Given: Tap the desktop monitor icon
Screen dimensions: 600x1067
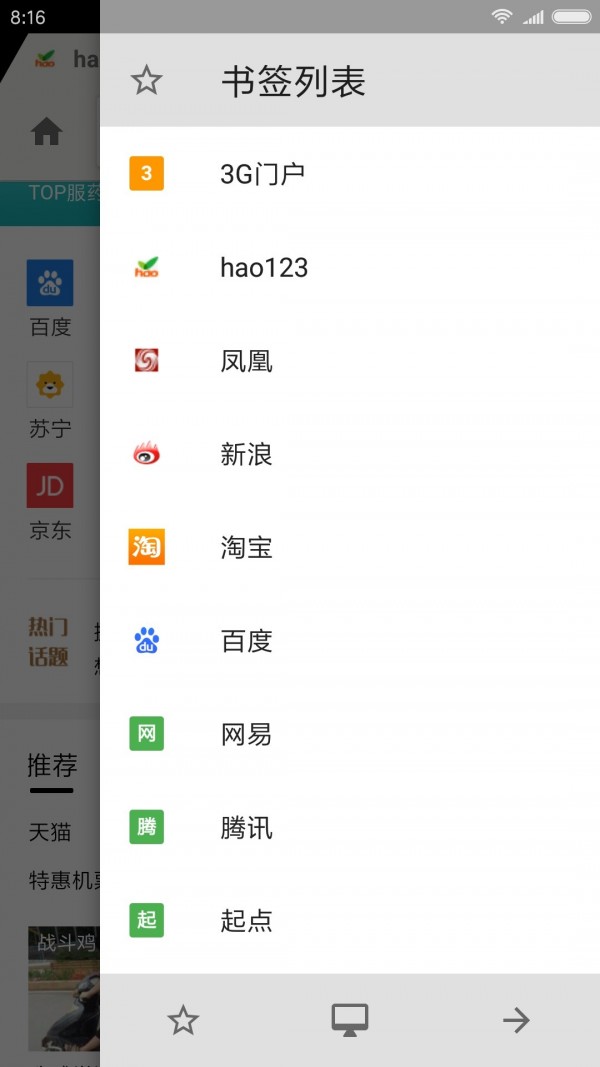Looking at the screenshot, I should pyautogui.click(x=350, y=1020).
